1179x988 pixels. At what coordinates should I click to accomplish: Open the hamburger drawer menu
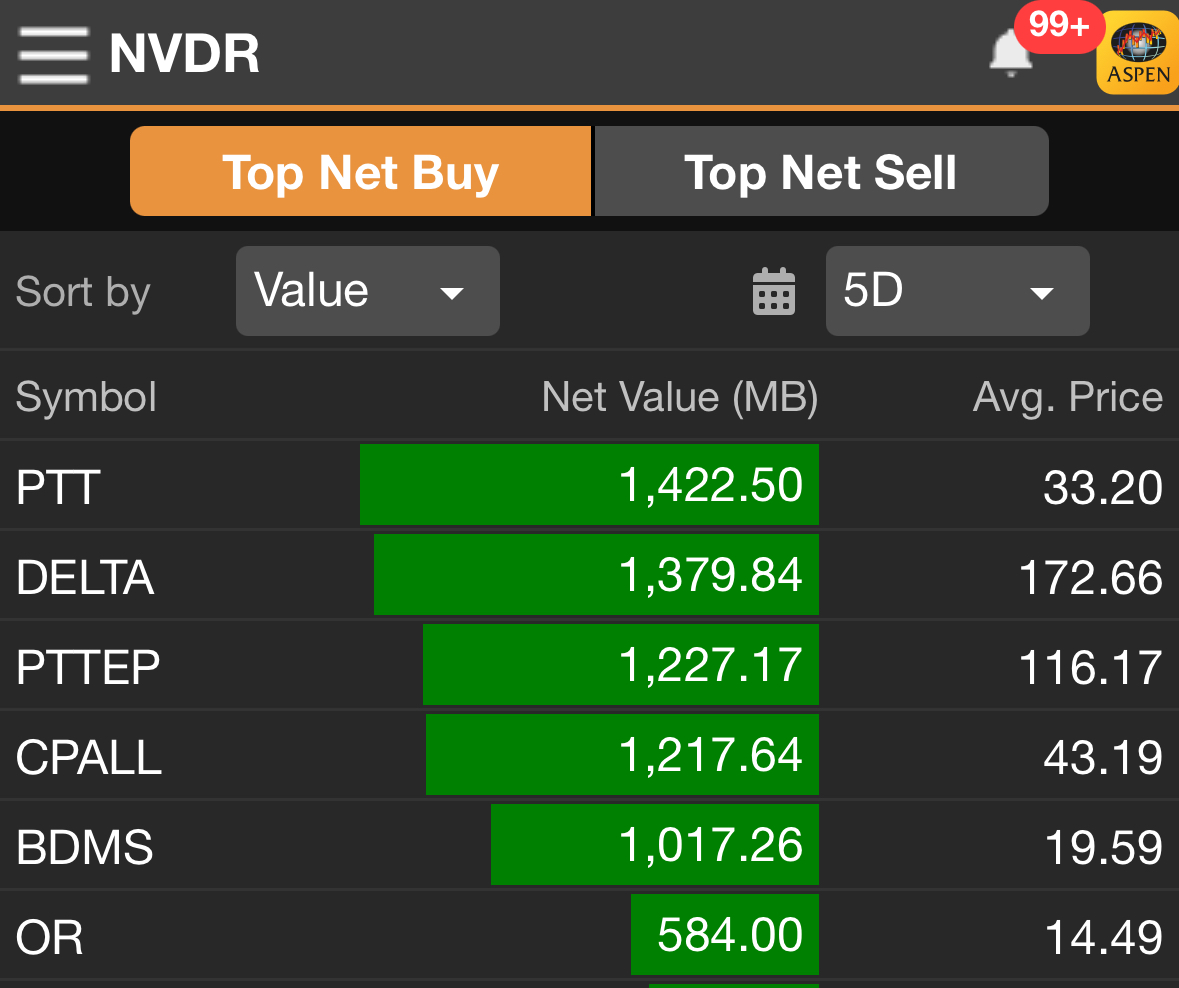53,55
